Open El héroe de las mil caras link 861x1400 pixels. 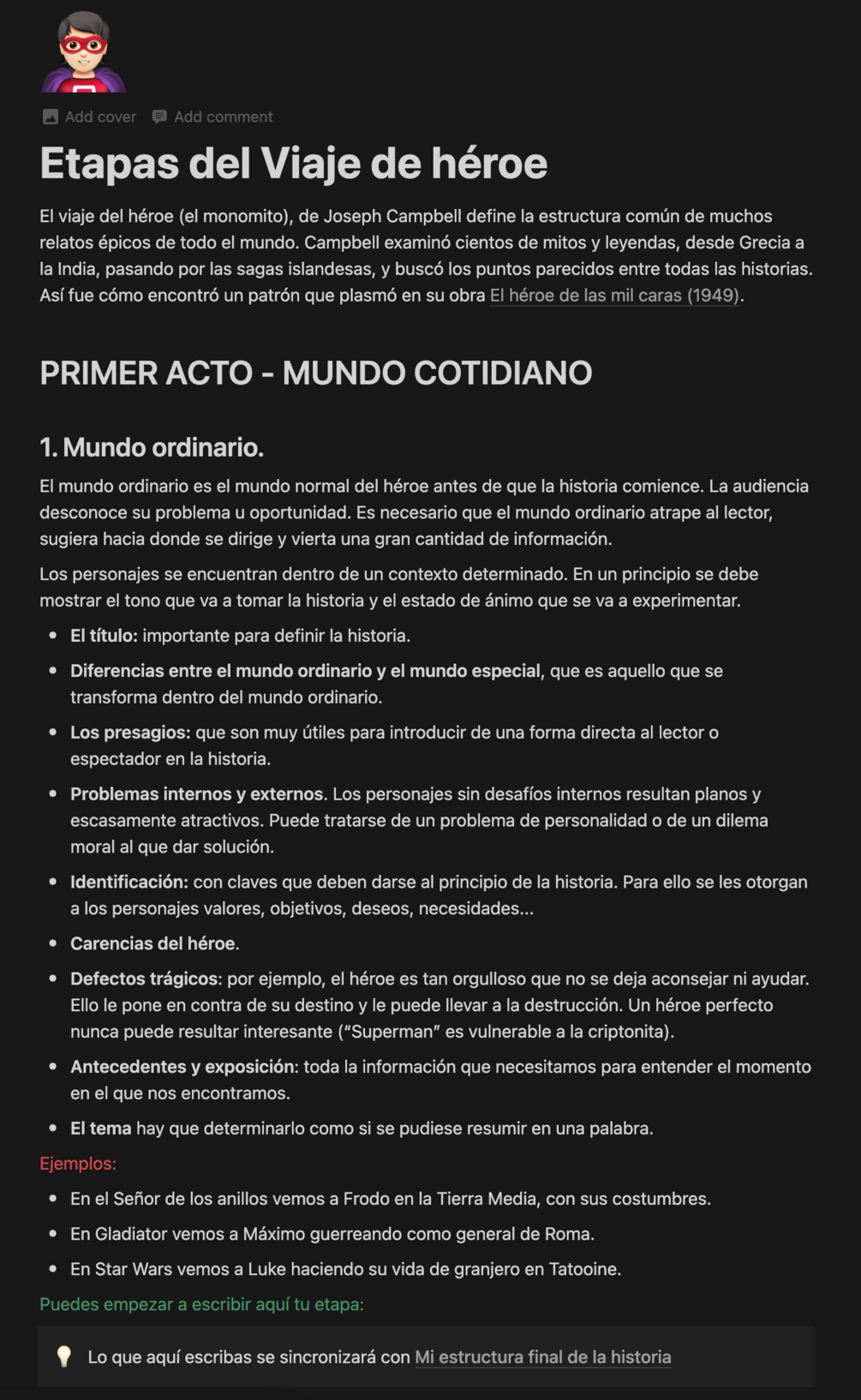[614, 296]
